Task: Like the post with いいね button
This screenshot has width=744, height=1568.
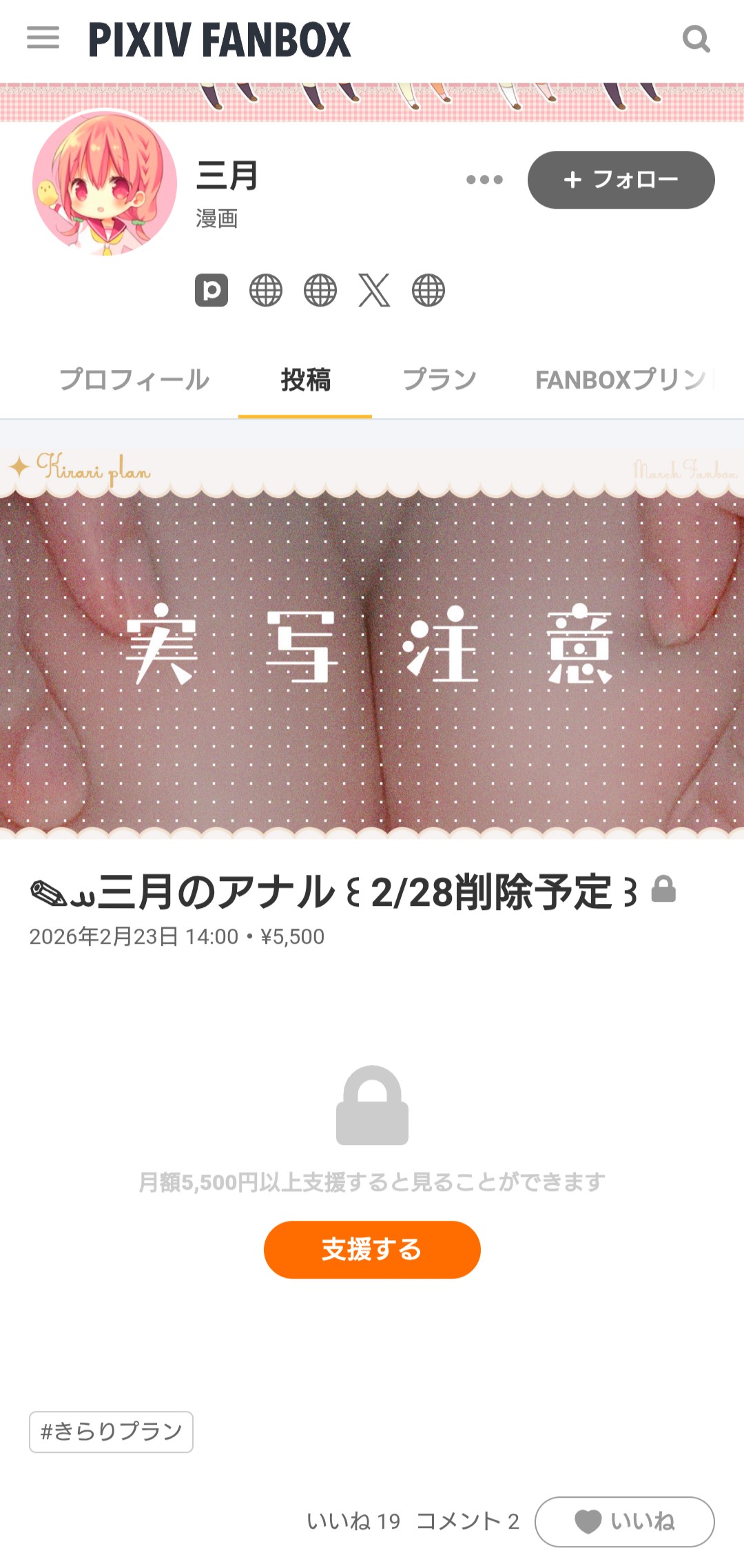Action: pos(624,1521)
